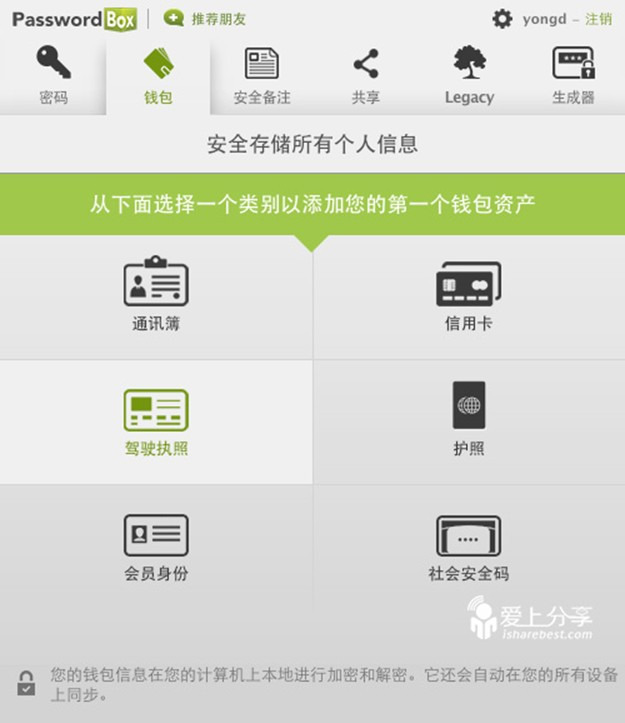625x723 pixels.
Task: Choose the 信用卡 category
Action: point(468,296)
